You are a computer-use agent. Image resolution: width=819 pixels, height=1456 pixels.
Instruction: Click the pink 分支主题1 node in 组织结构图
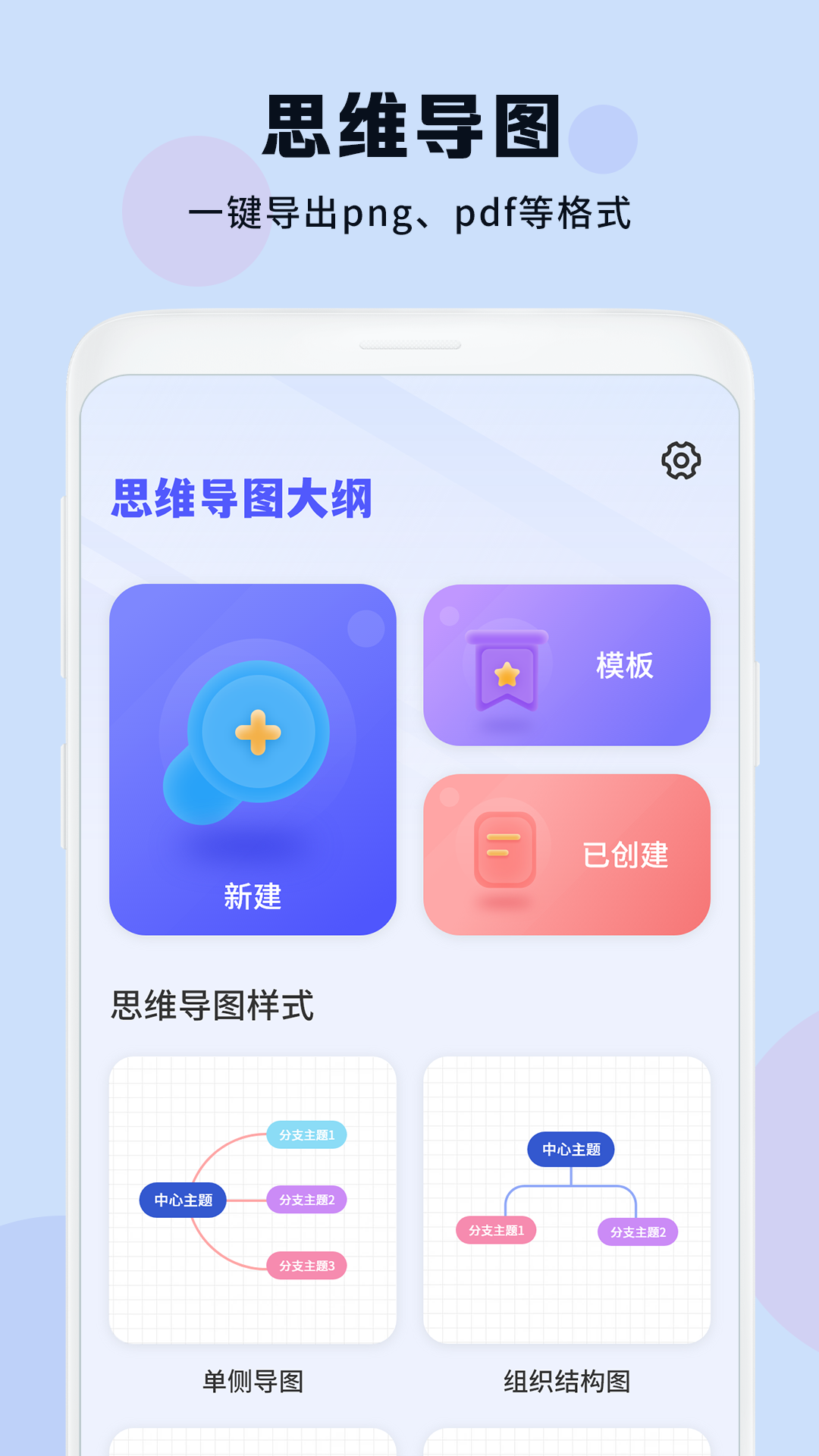click(497, 1229)
